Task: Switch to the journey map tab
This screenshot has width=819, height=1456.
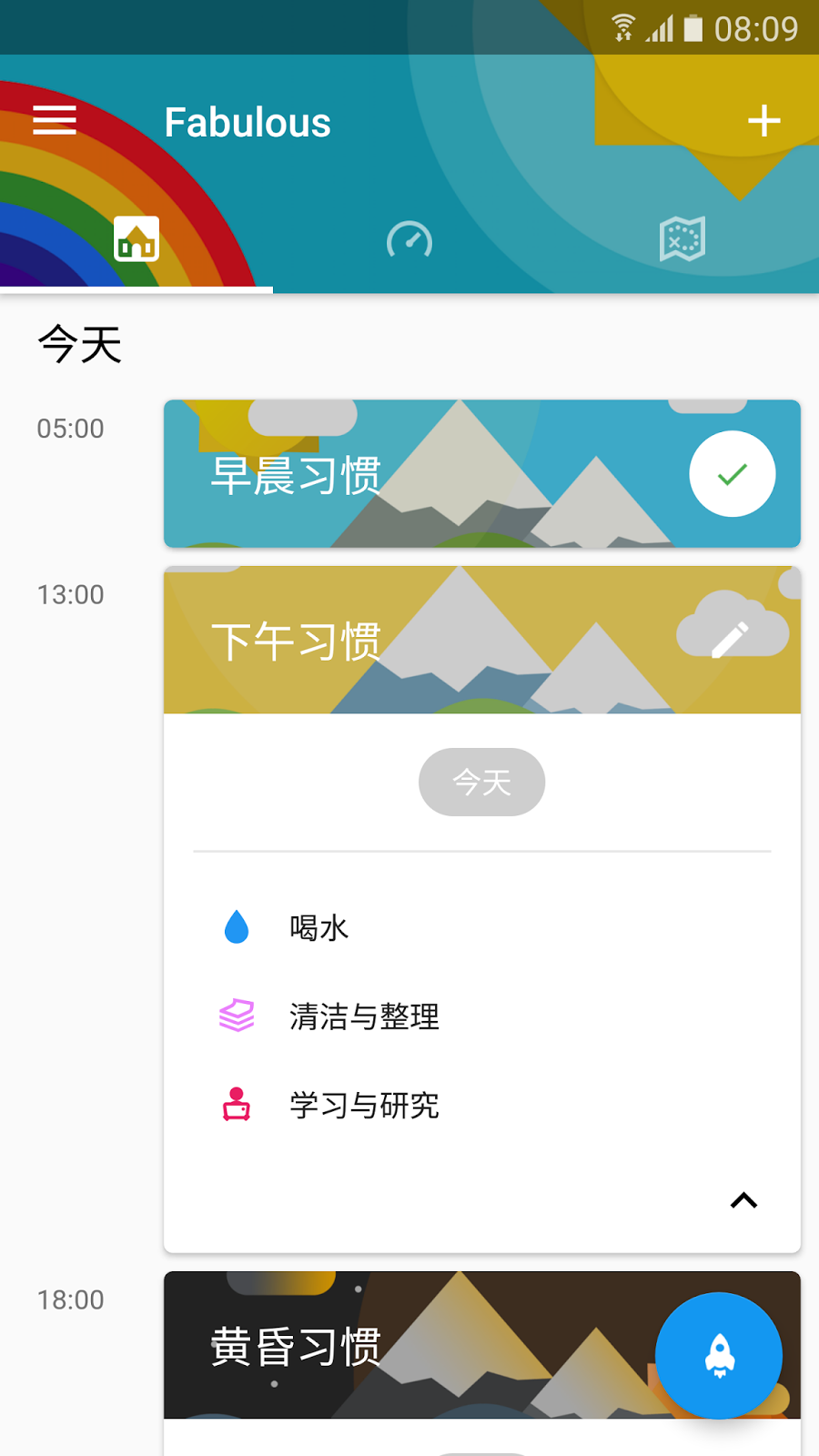Action: 682,239
